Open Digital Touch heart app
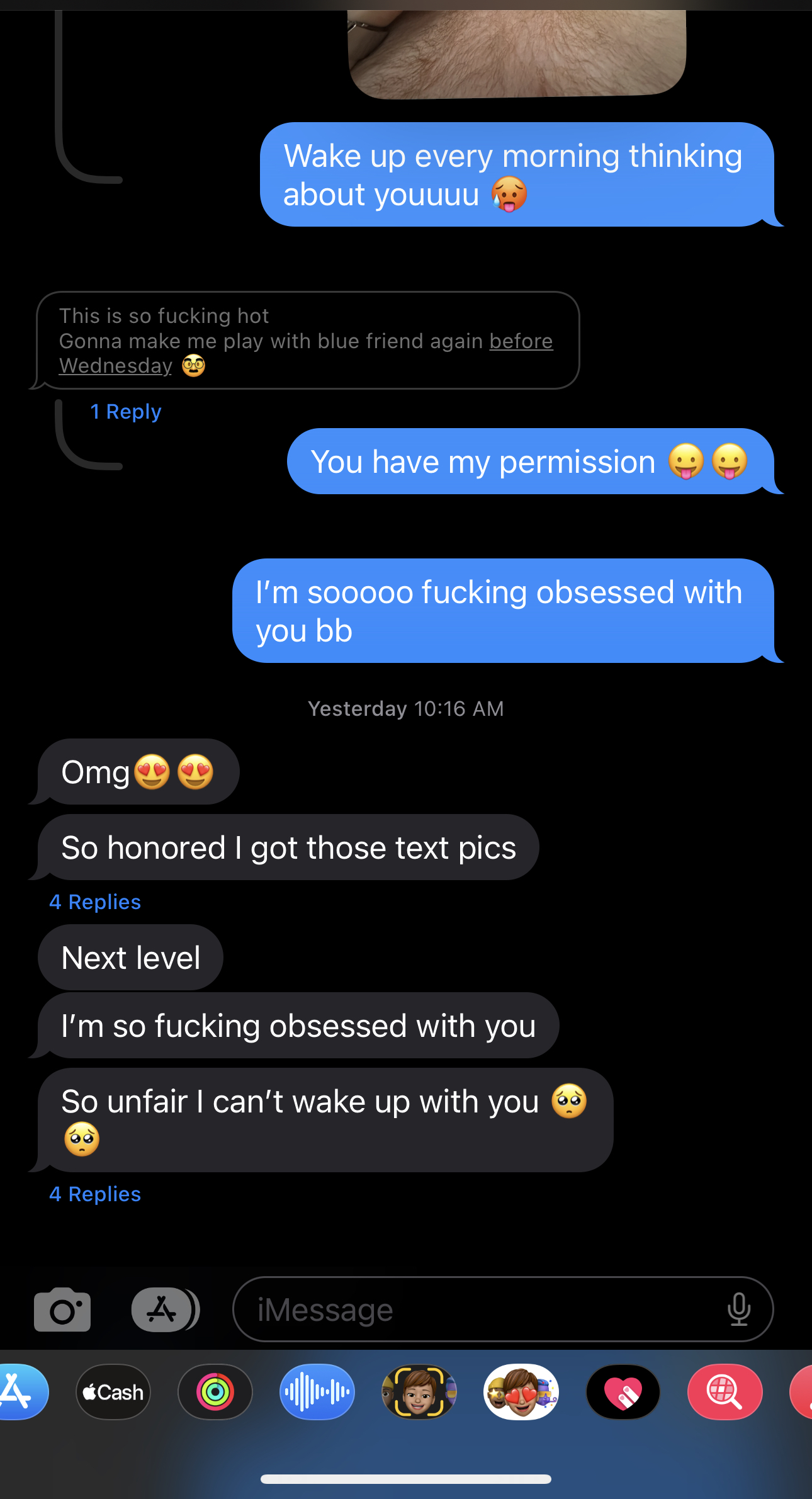The height and width of the screenshot is (1499, 812). pos(623,1392)
